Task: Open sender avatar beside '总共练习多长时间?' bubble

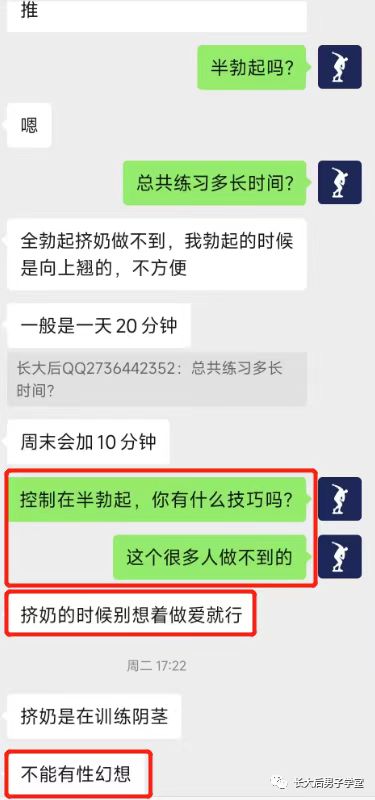Action: (x=340, y=183)
